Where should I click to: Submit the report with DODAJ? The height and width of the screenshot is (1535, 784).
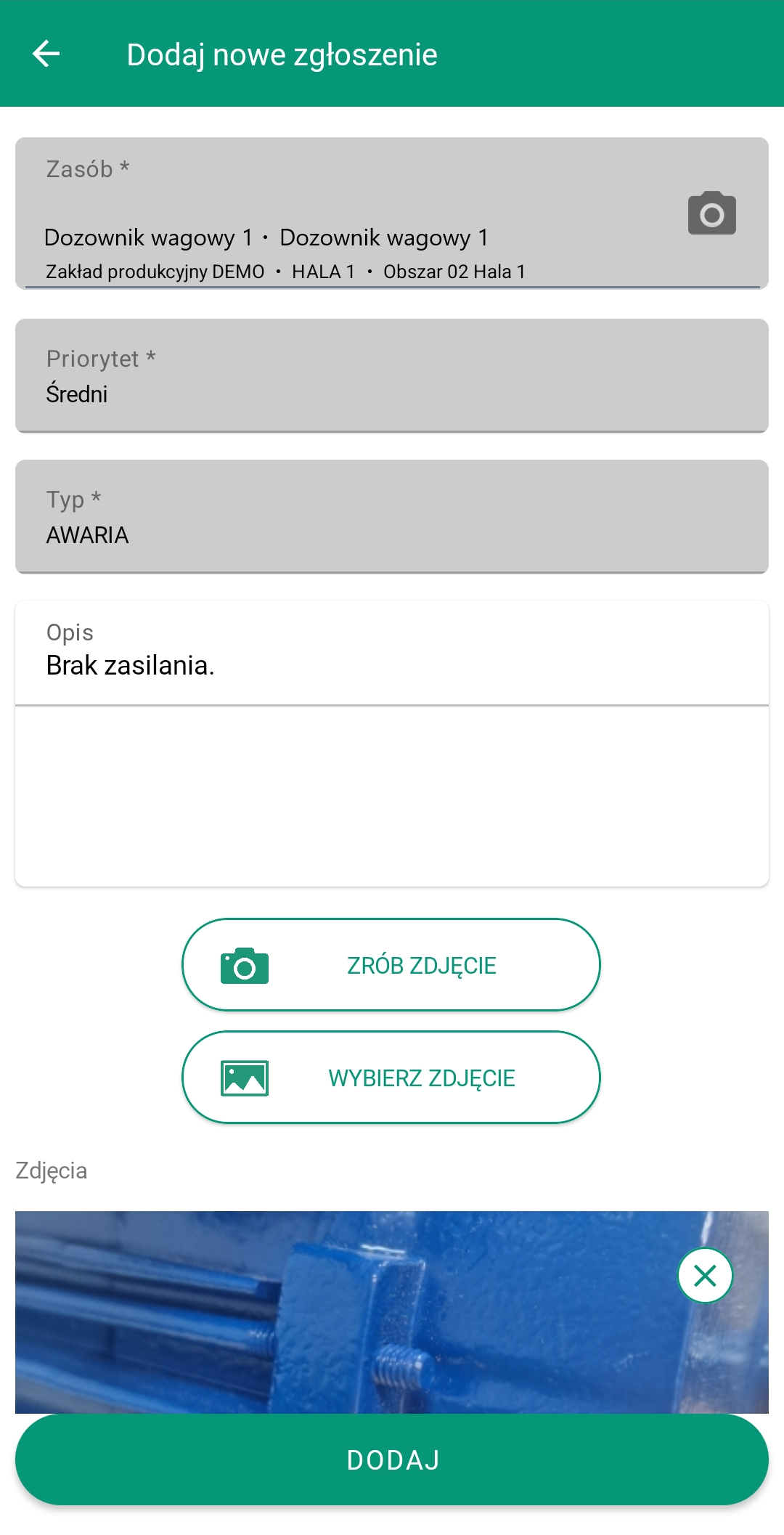click(392, 1459)
